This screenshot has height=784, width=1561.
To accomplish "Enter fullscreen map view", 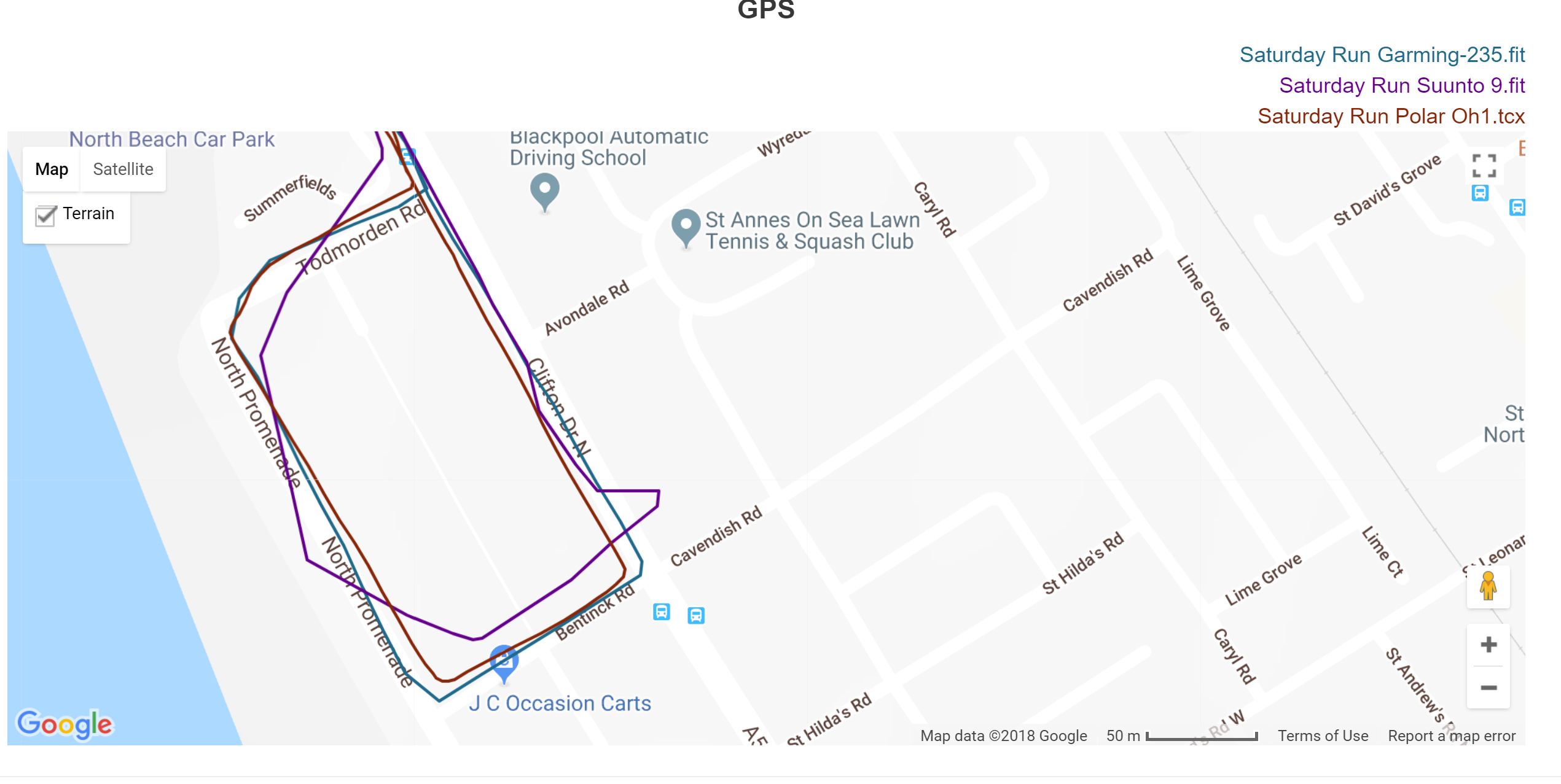I will pyautogui.click(x=1484, y=166).
